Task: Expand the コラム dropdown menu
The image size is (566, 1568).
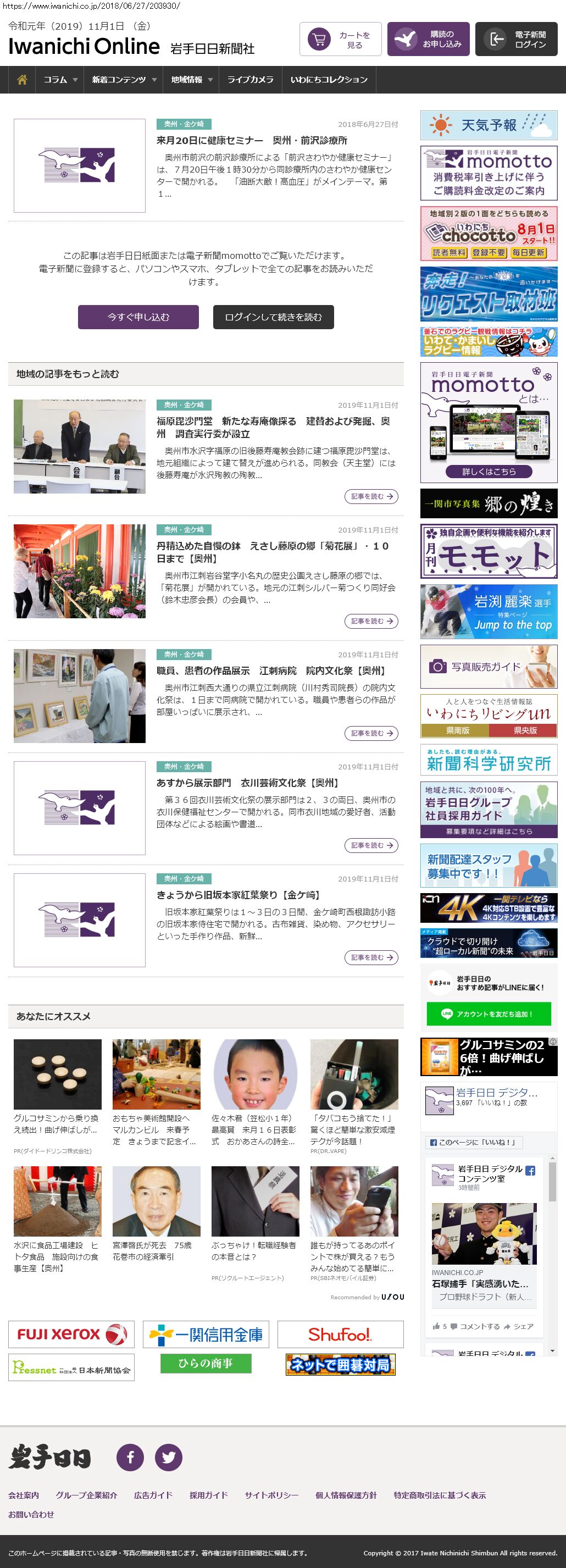Action: (60, 80)
